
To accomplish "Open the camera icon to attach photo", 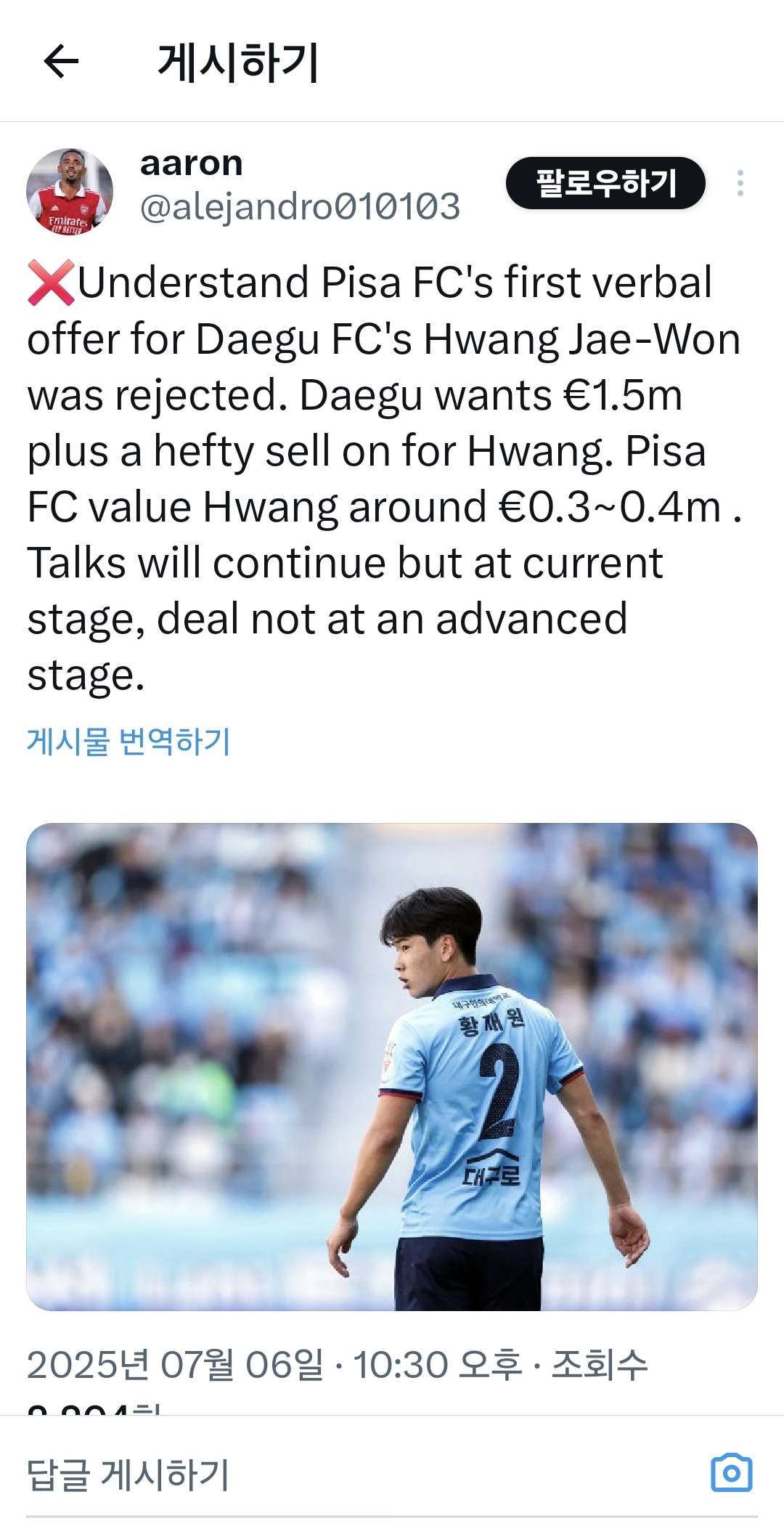I will point(731,1472).
